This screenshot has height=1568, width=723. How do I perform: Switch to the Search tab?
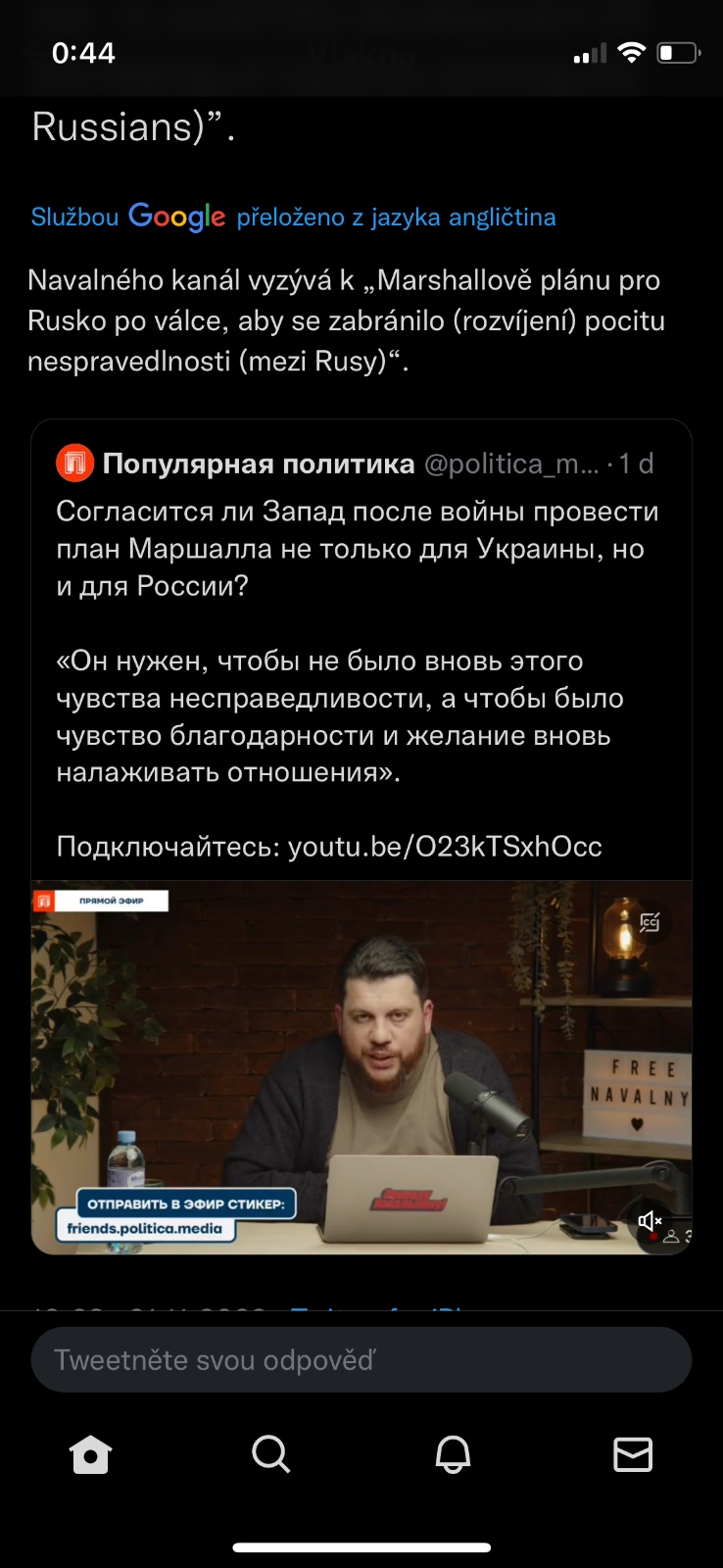pos(270,1454)
